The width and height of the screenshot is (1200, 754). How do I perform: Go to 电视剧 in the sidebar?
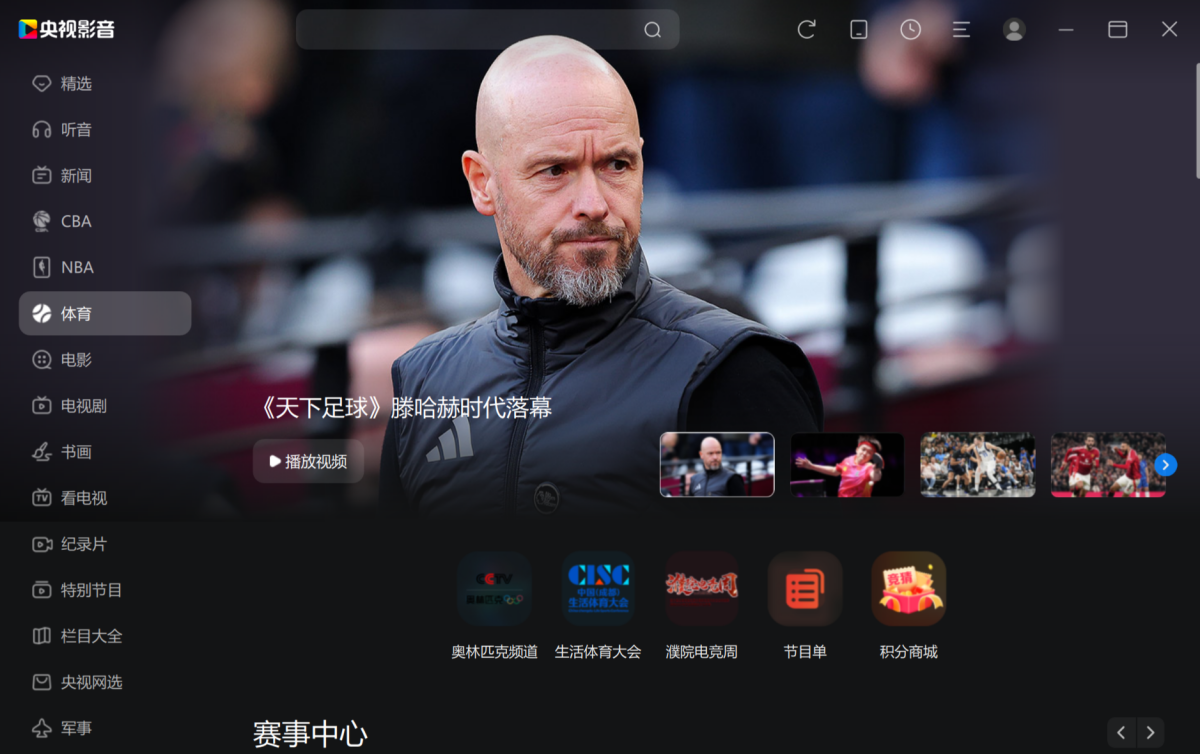(x=83, y=406)
